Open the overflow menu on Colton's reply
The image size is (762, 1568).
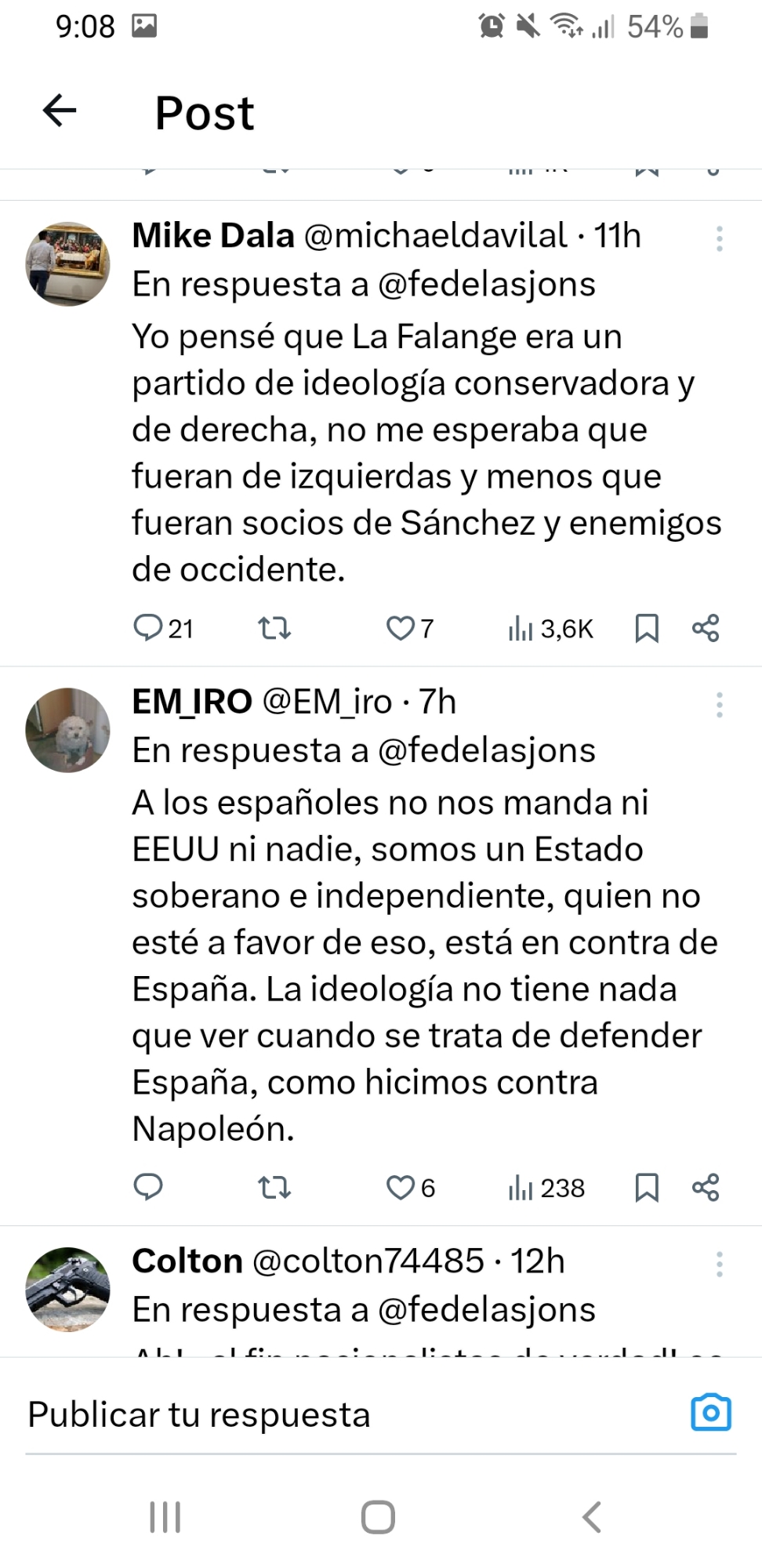coord(719,1264)
